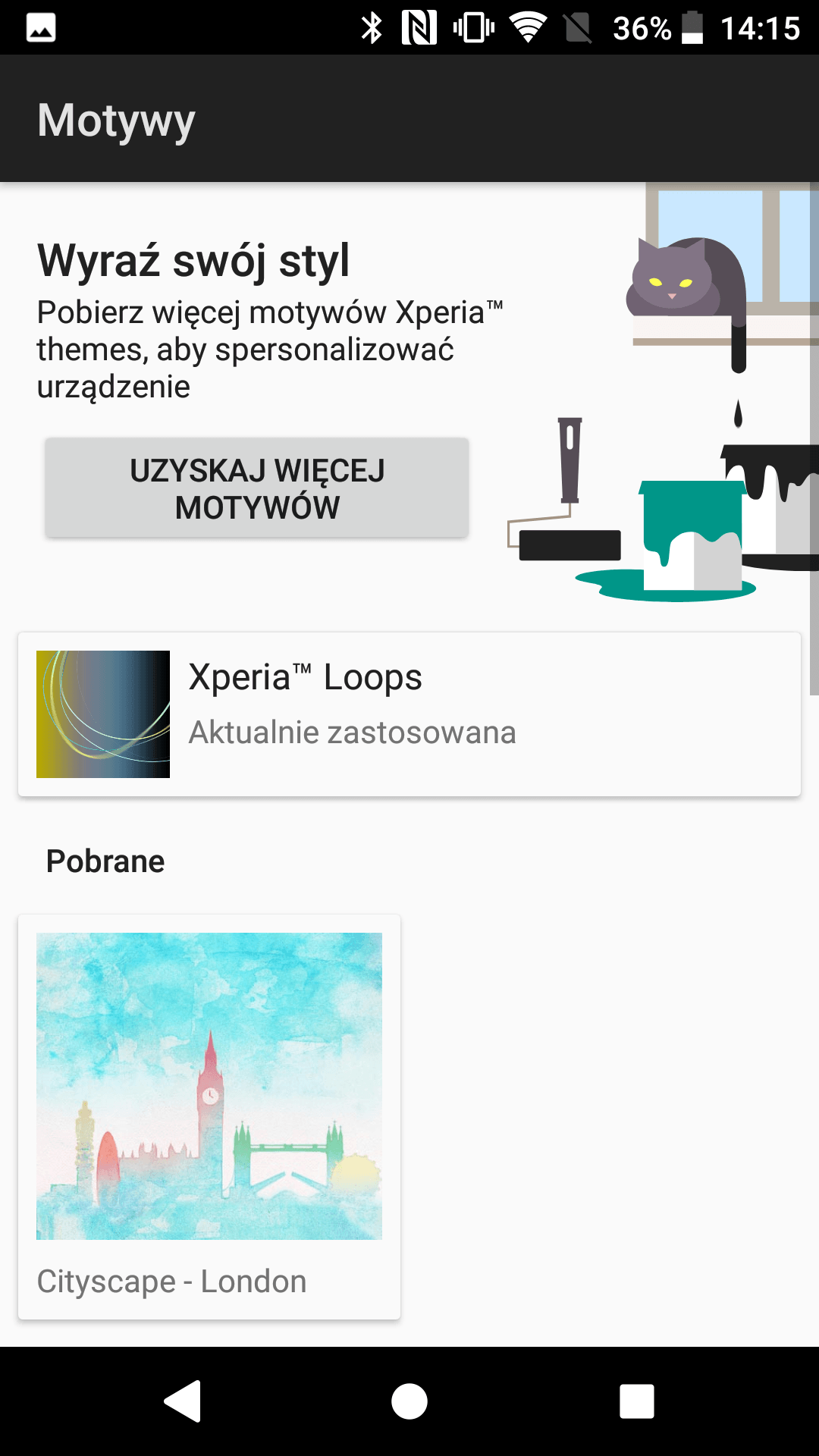This screenshot has height=1456, width=819.
Task: Open the Xperia Loops theme card
Action: point(409,714)
